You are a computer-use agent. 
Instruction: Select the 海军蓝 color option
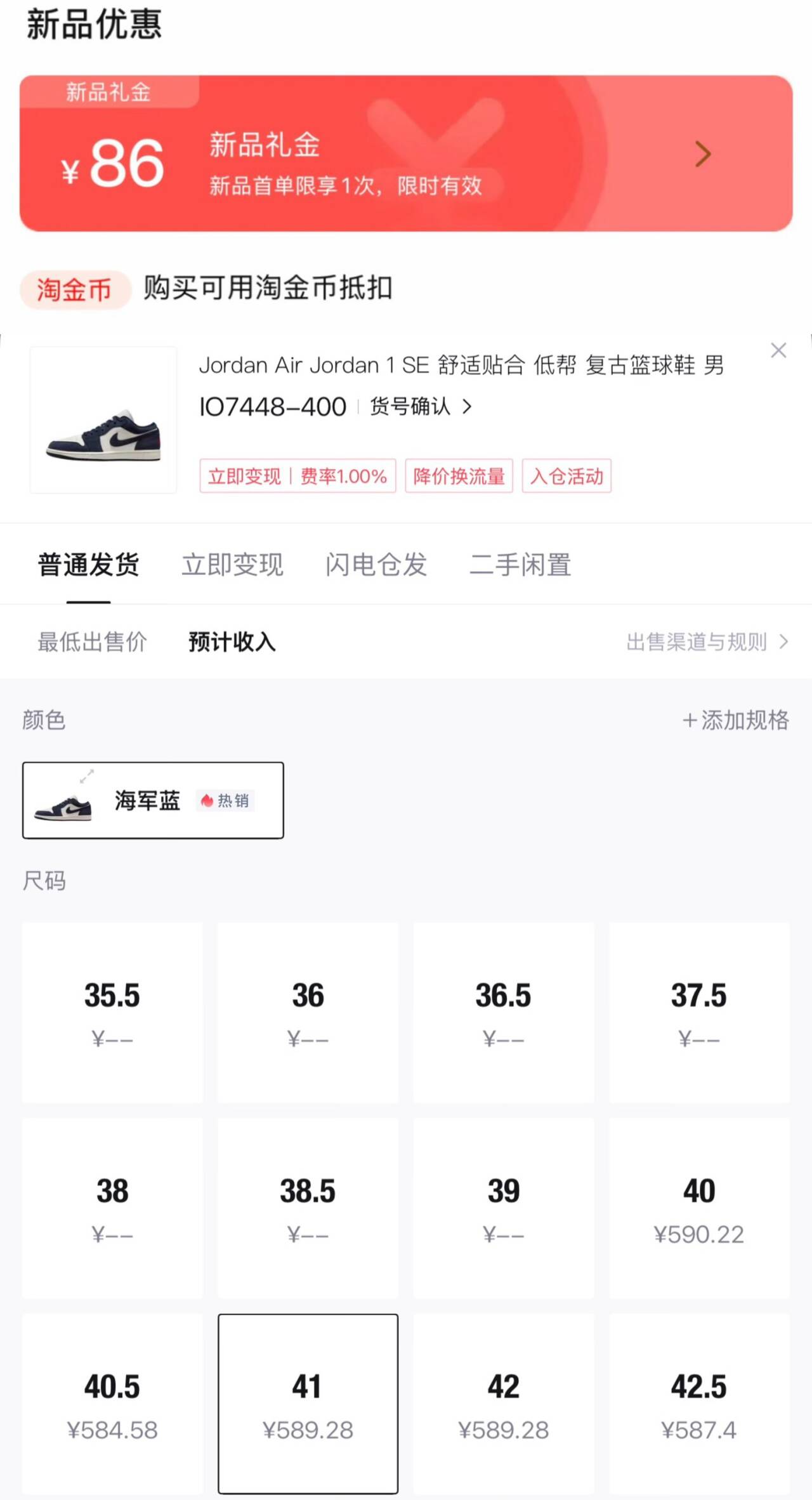click(x=153, y=800)
